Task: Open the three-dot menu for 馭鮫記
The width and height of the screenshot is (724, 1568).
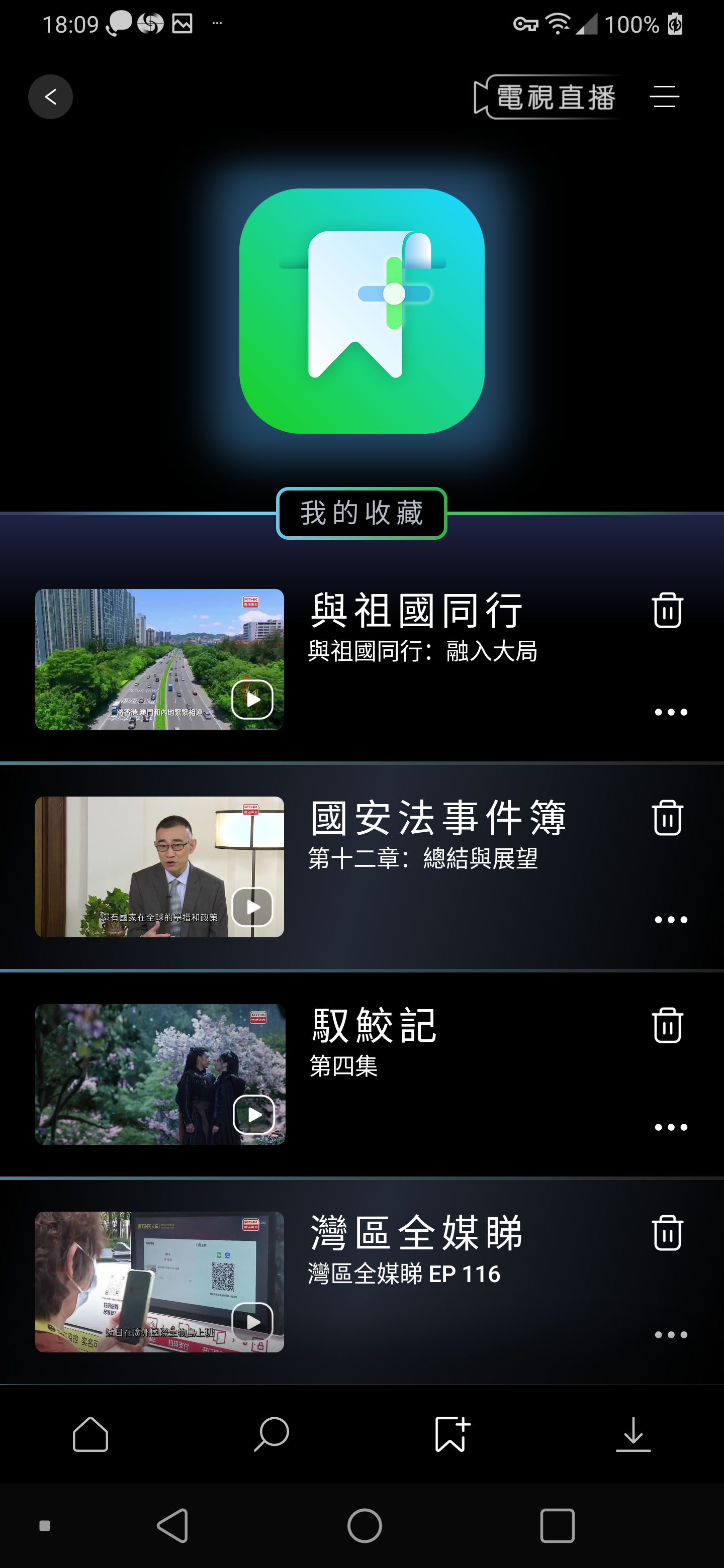Action: [x=670, y=1127]
